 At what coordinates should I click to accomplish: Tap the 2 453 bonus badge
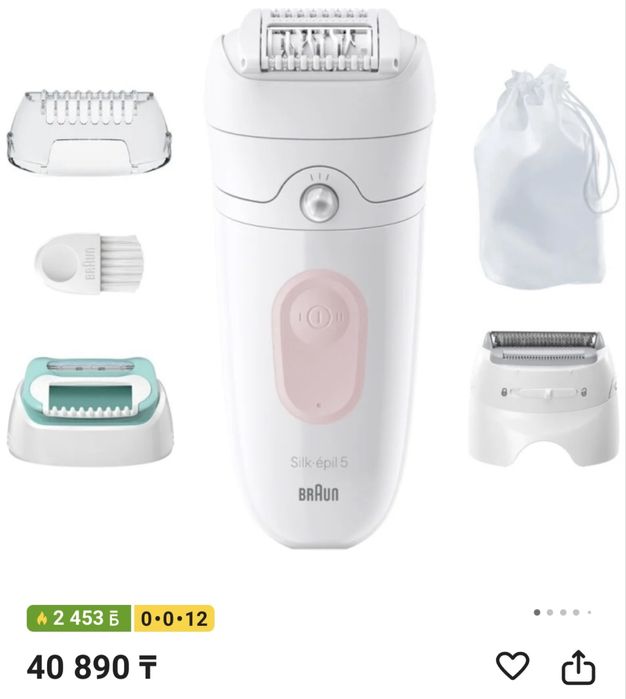point(80,618)
